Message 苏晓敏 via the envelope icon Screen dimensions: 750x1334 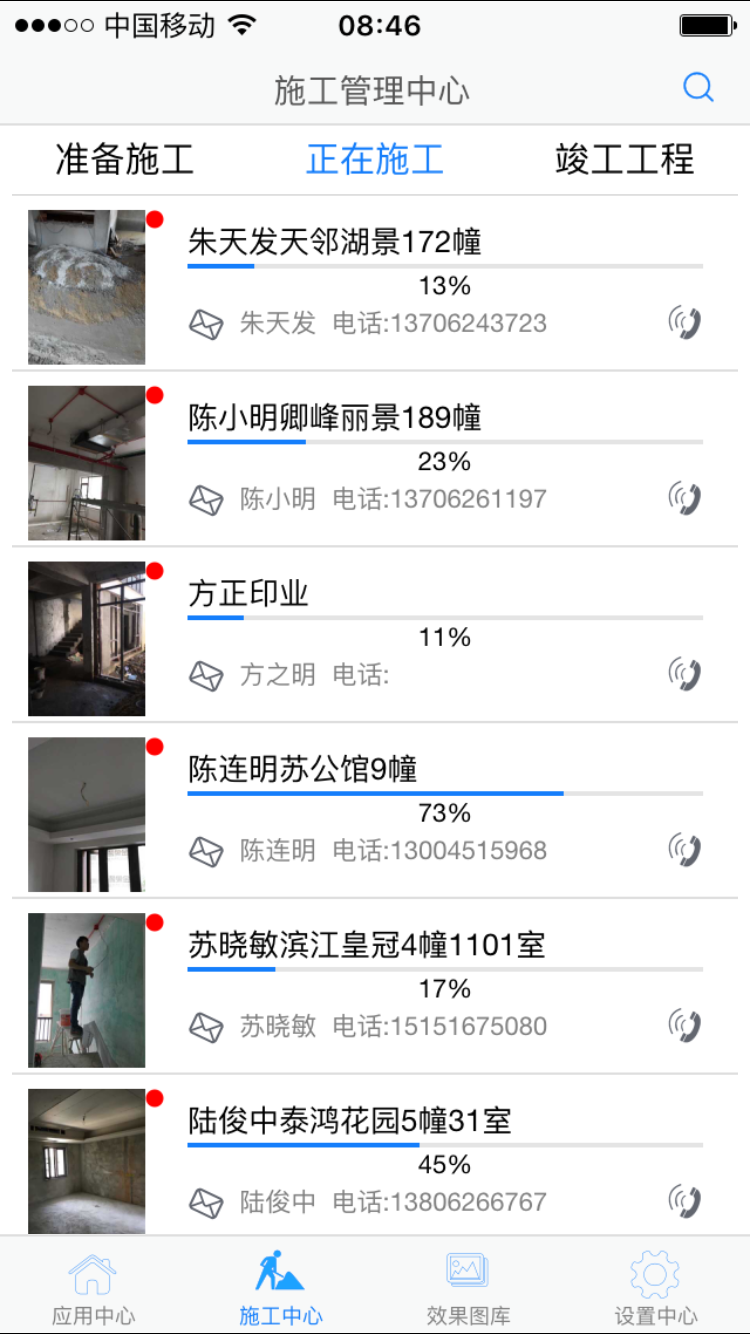(206, 1027)
